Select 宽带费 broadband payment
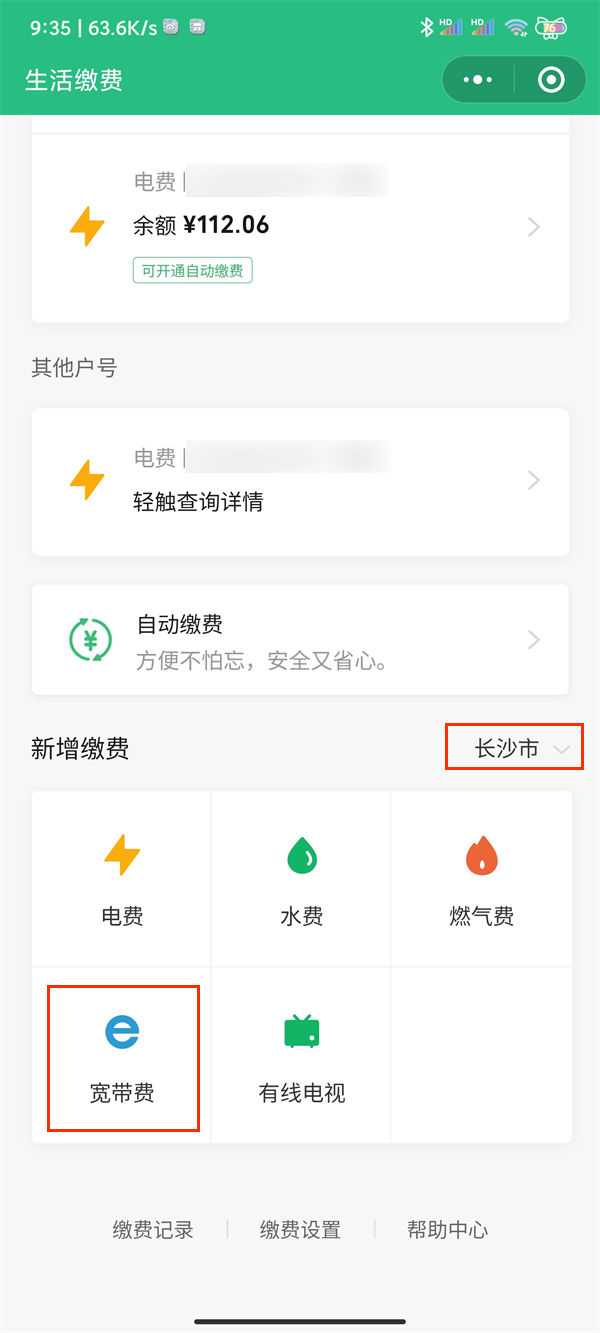 [x=122, y=1056]
